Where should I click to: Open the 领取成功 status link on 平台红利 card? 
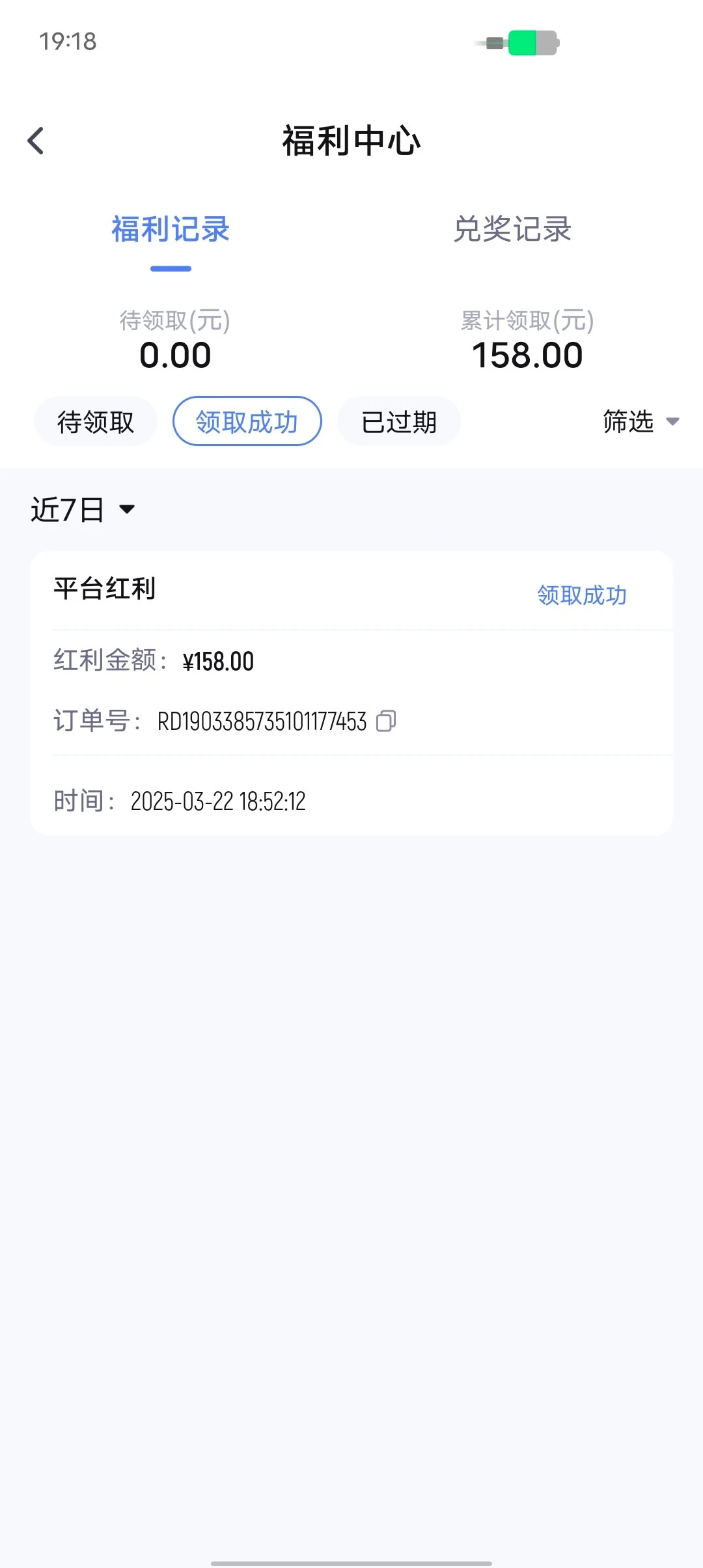(583, 595)
